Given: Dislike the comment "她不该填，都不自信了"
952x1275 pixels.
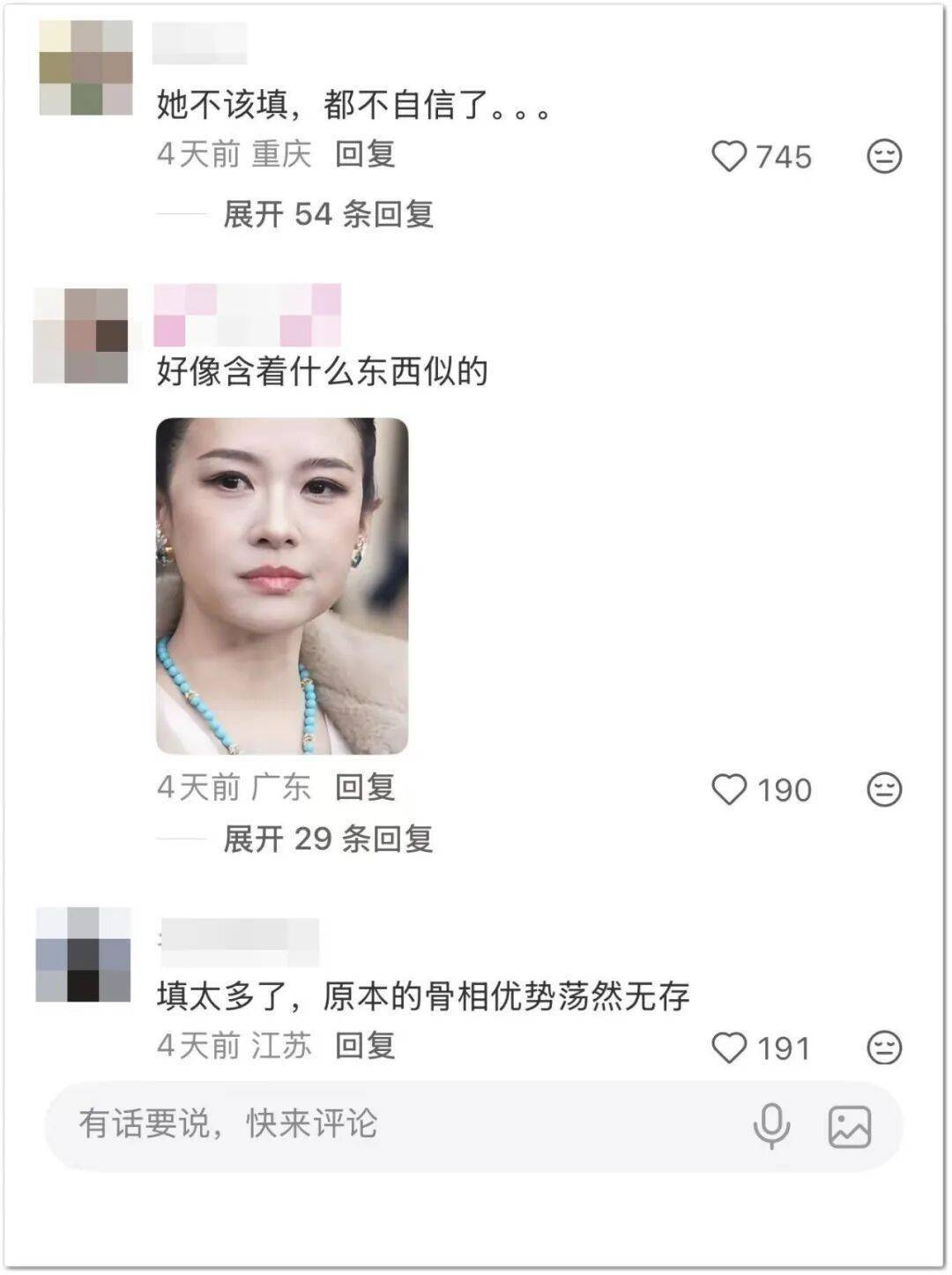Looking at the screenshot, I should coord(884,157).
